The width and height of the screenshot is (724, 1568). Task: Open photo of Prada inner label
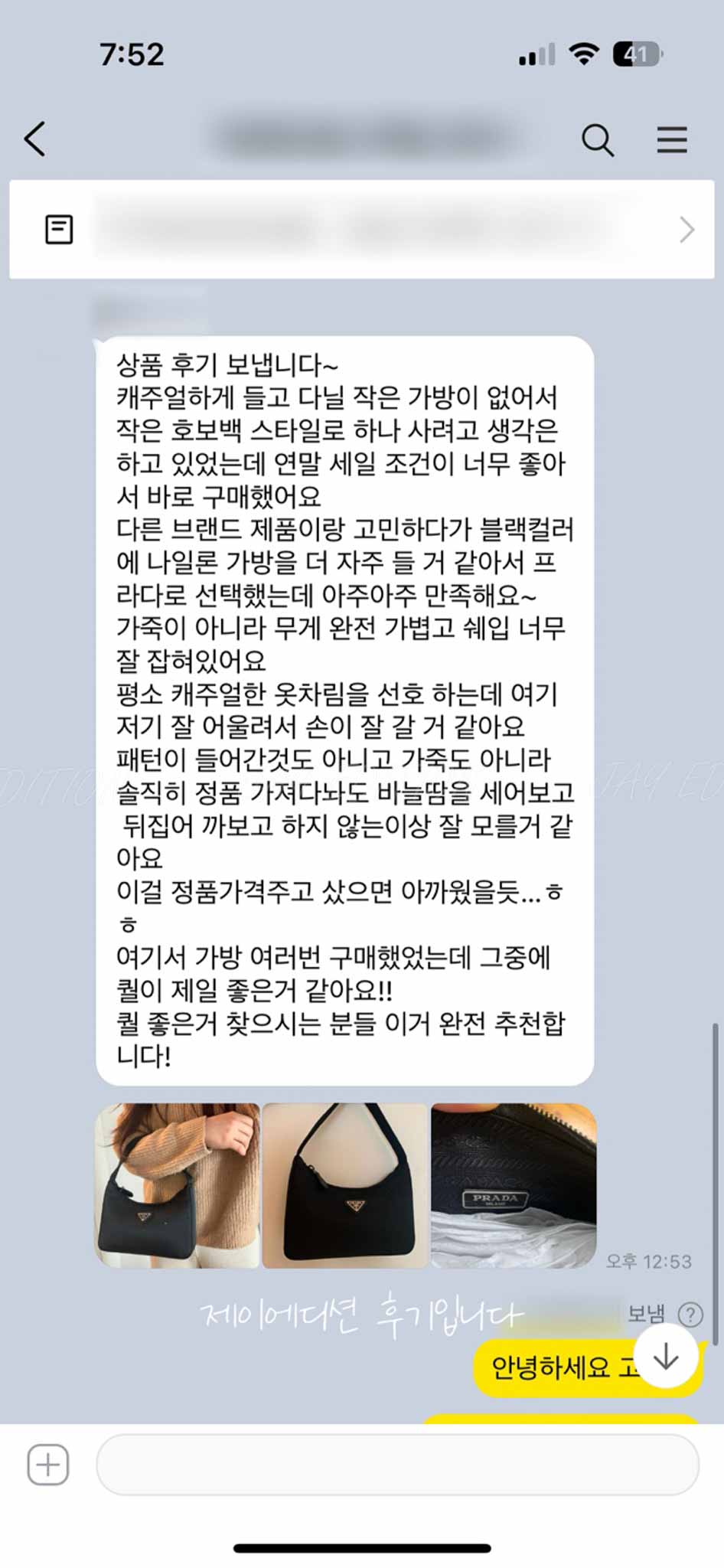coord(513,1185)
